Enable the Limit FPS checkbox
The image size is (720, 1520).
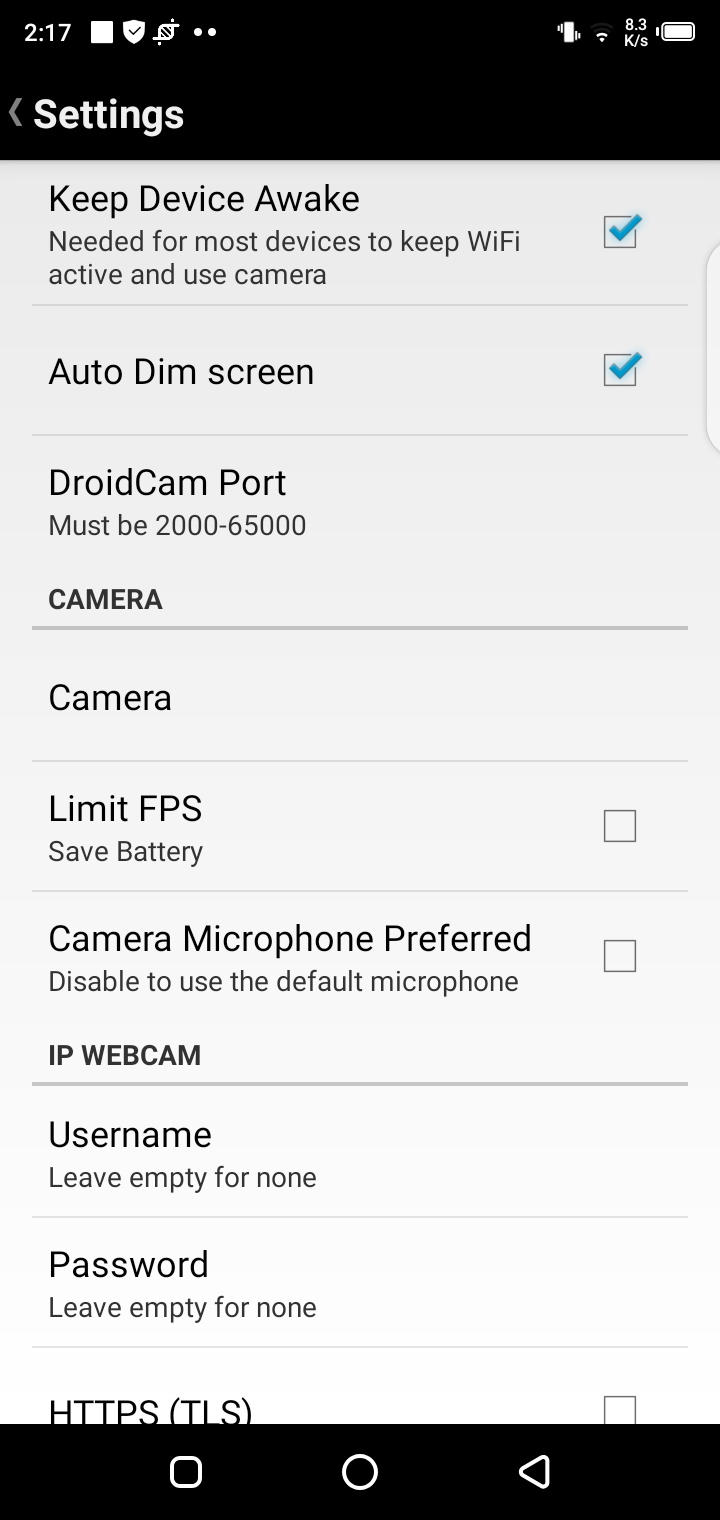click(x=620, y=826)
